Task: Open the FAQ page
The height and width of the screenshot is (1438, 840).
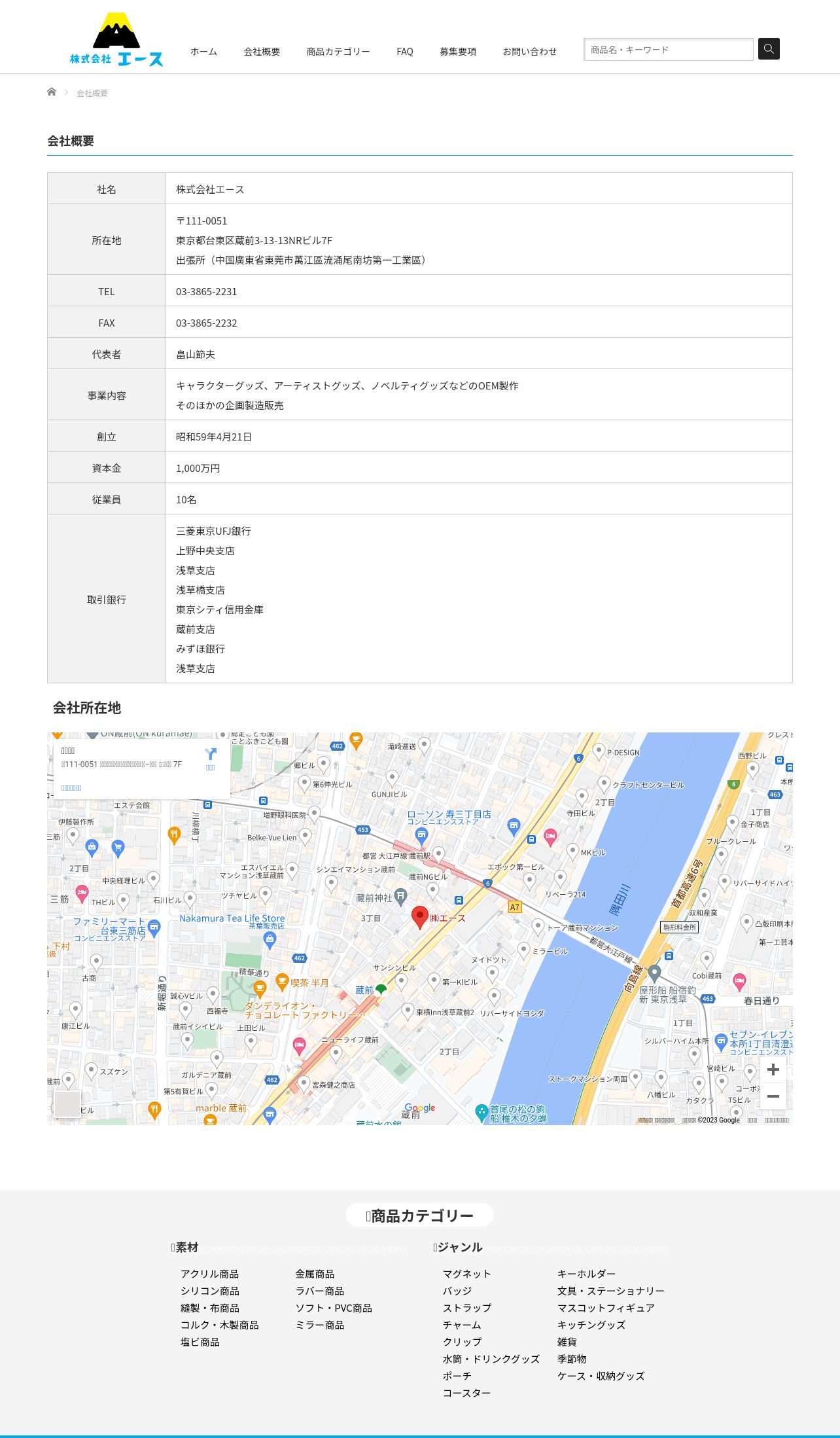Action: click(x=405, y=52)
